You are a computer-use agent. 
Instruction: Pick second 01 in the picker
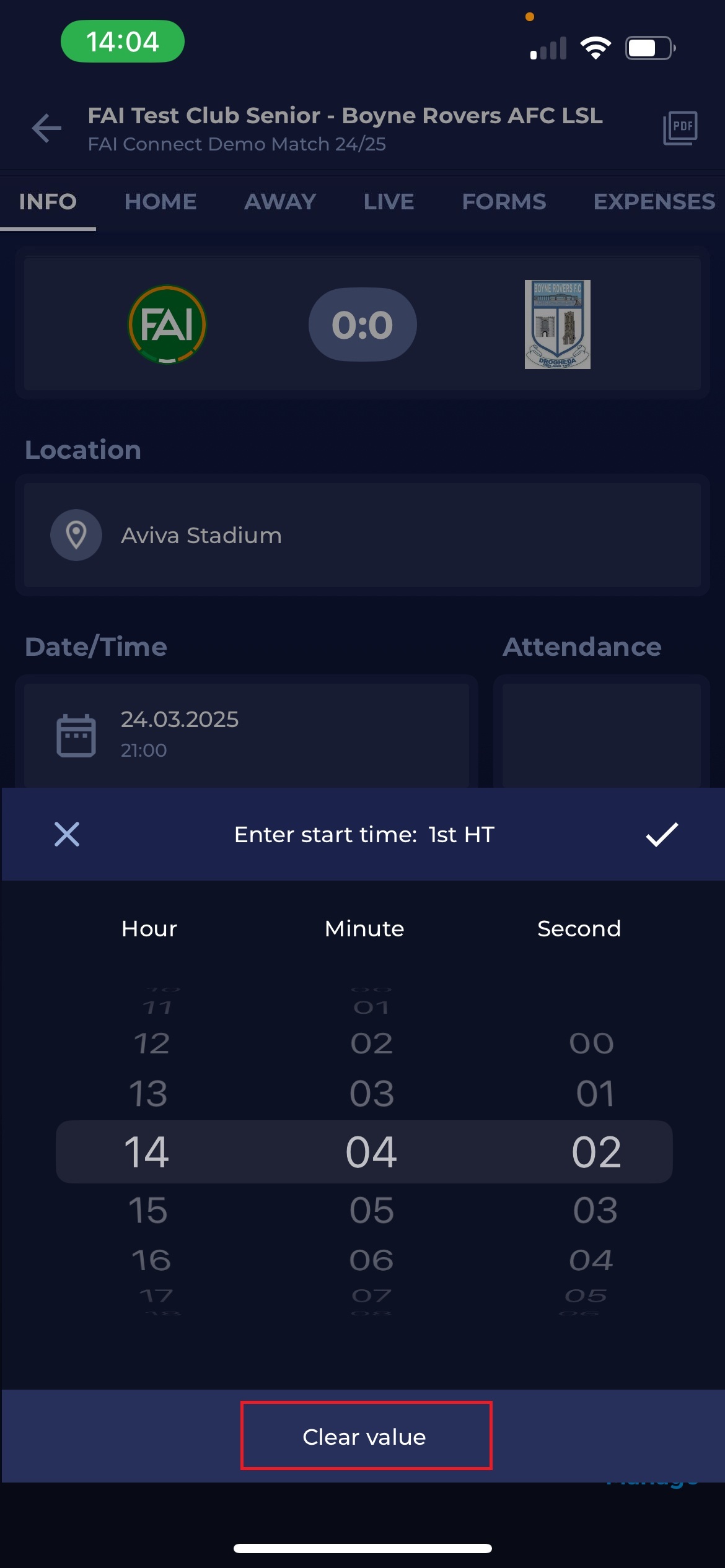pos(595,1094)
